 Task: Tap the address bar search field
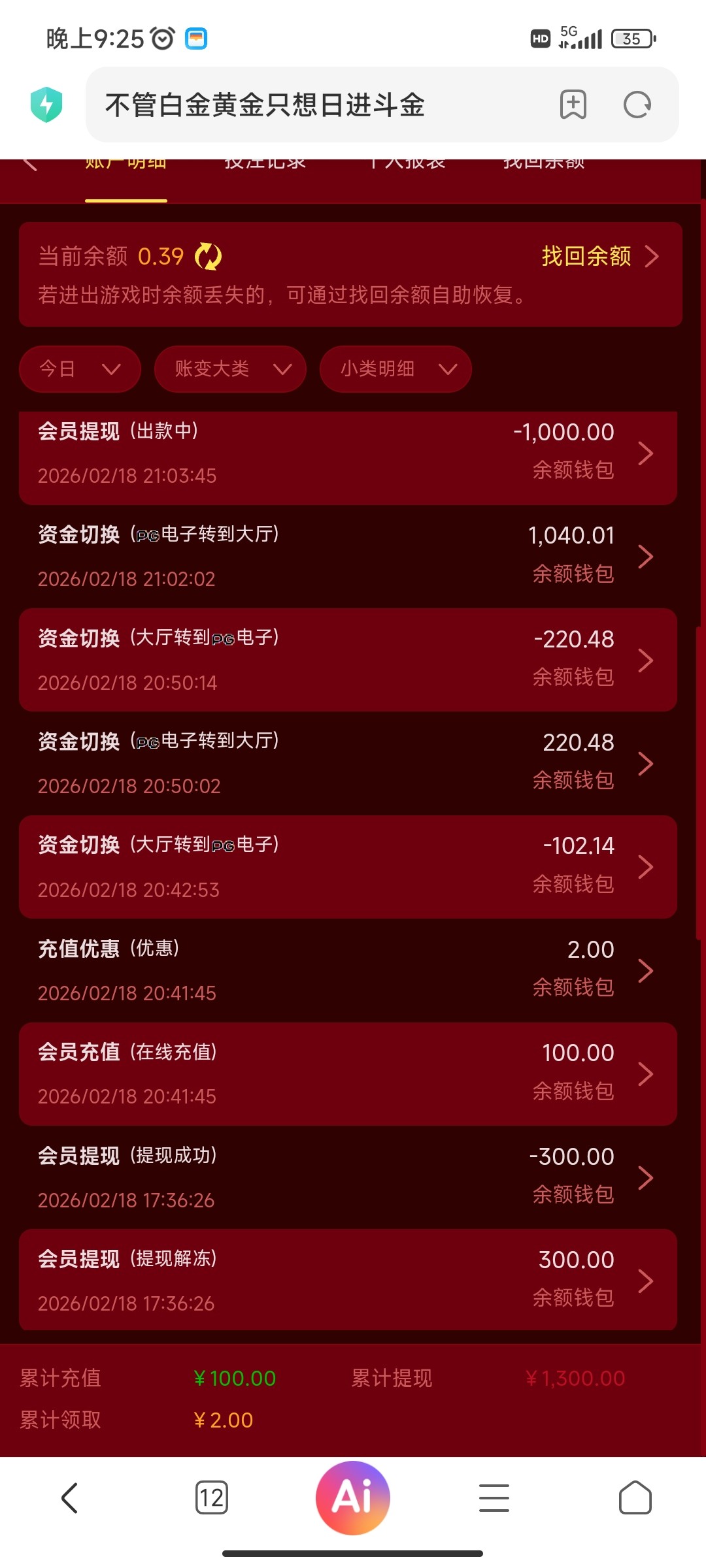(x=294, y=105)
